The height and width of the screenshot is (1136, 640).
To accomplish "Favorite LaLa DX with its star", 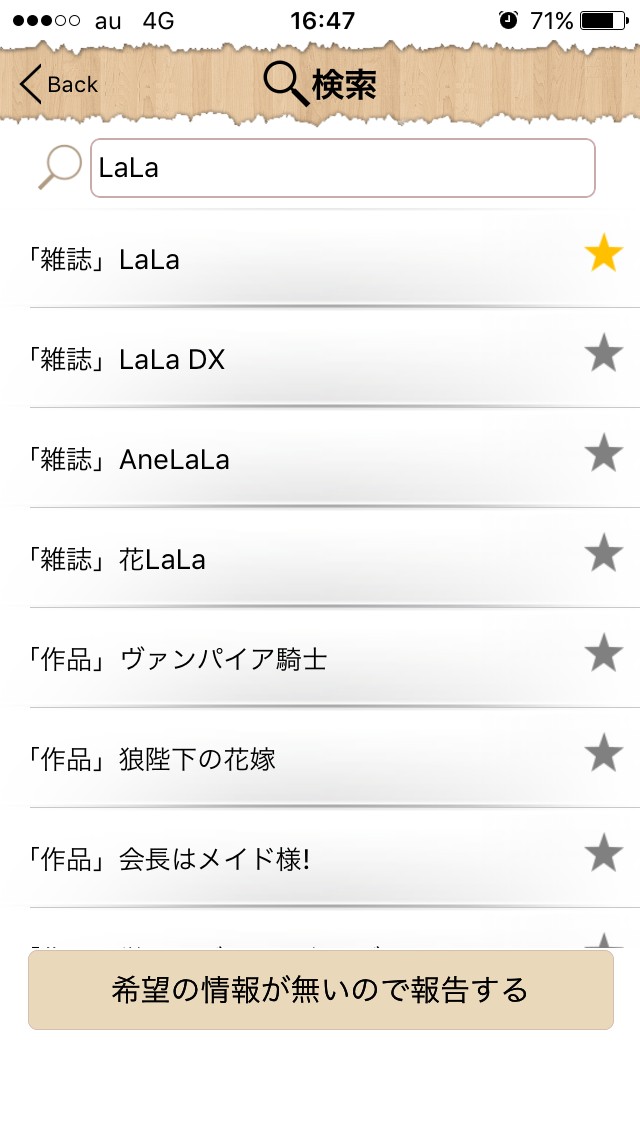I will (603, 354).
